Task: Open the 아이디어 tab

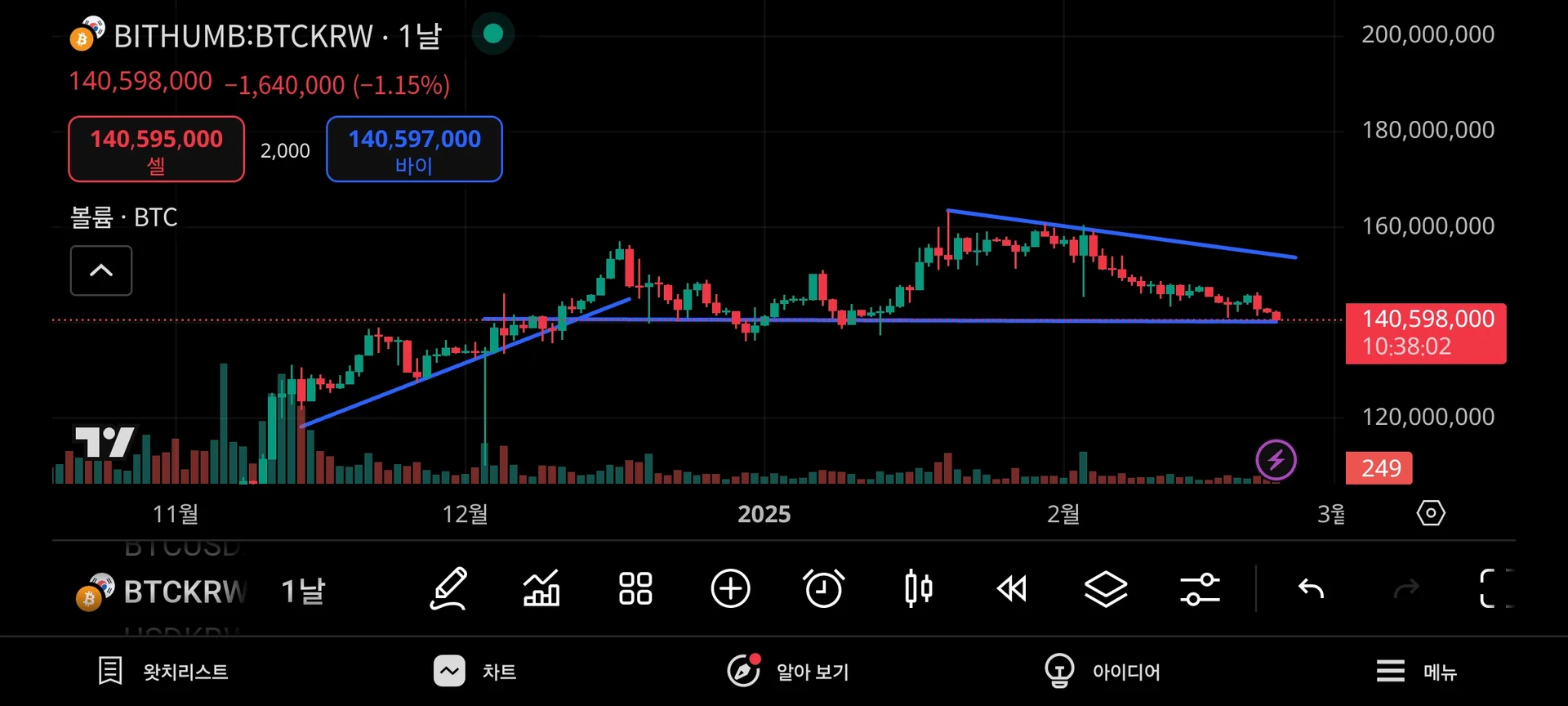Action: click(1102, 672)
